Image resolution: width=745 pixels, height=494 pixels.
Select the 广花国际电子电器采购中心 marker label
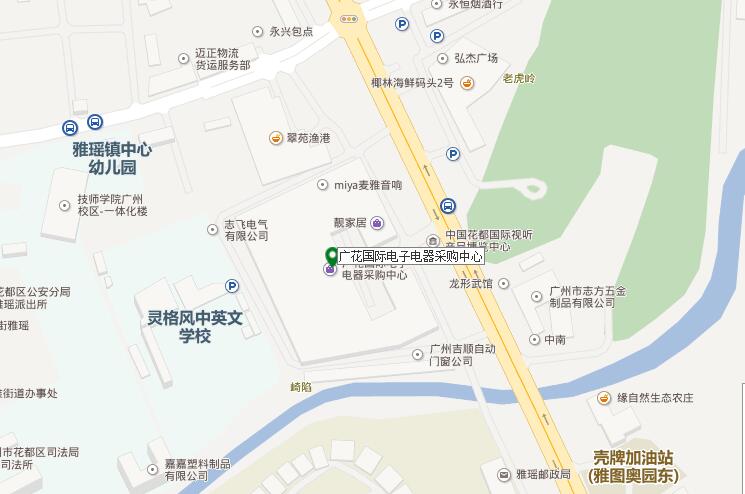[x=411, y=257]
